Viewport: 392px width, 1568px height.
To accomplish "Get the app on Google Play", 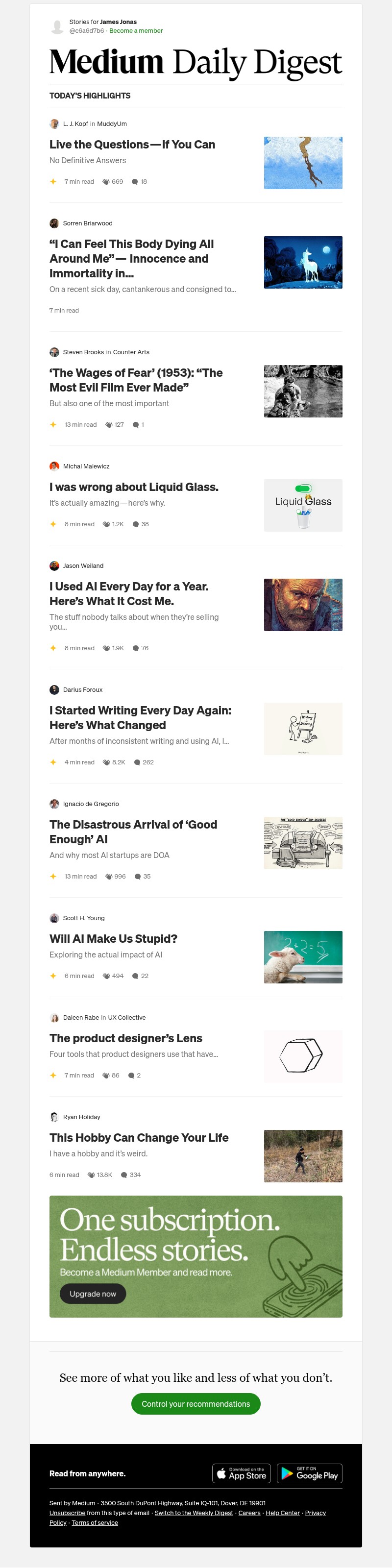I will point(309,1473).
